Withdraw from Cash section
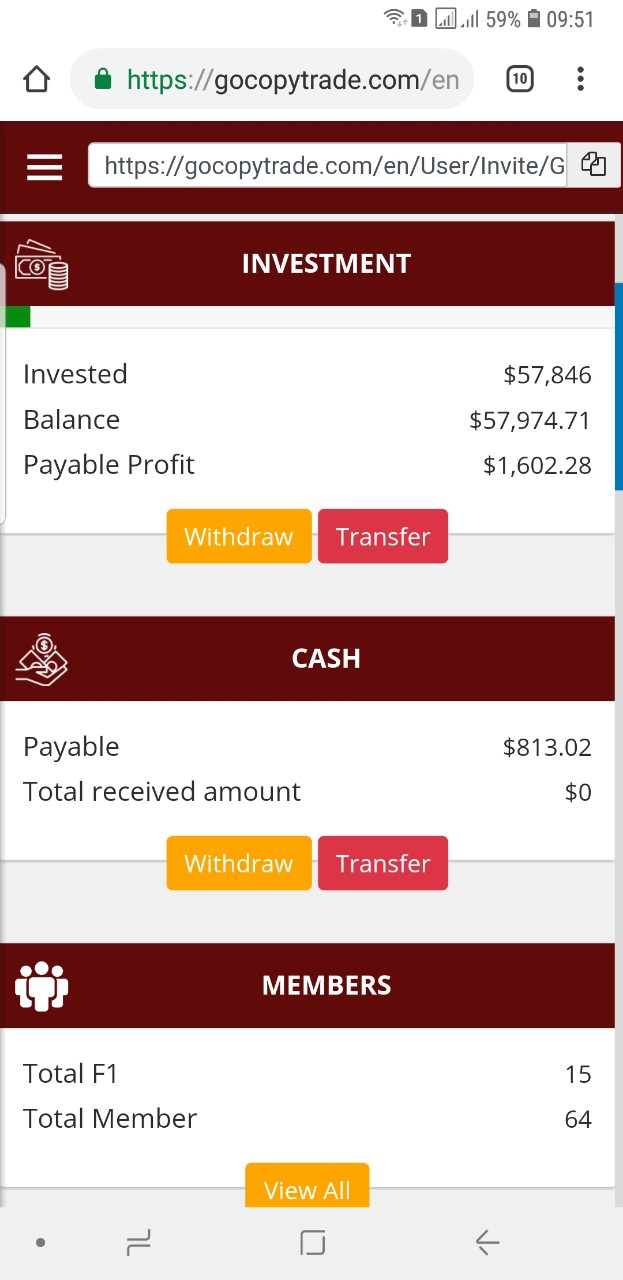623x1280 pixels. [x=239, y=864]
